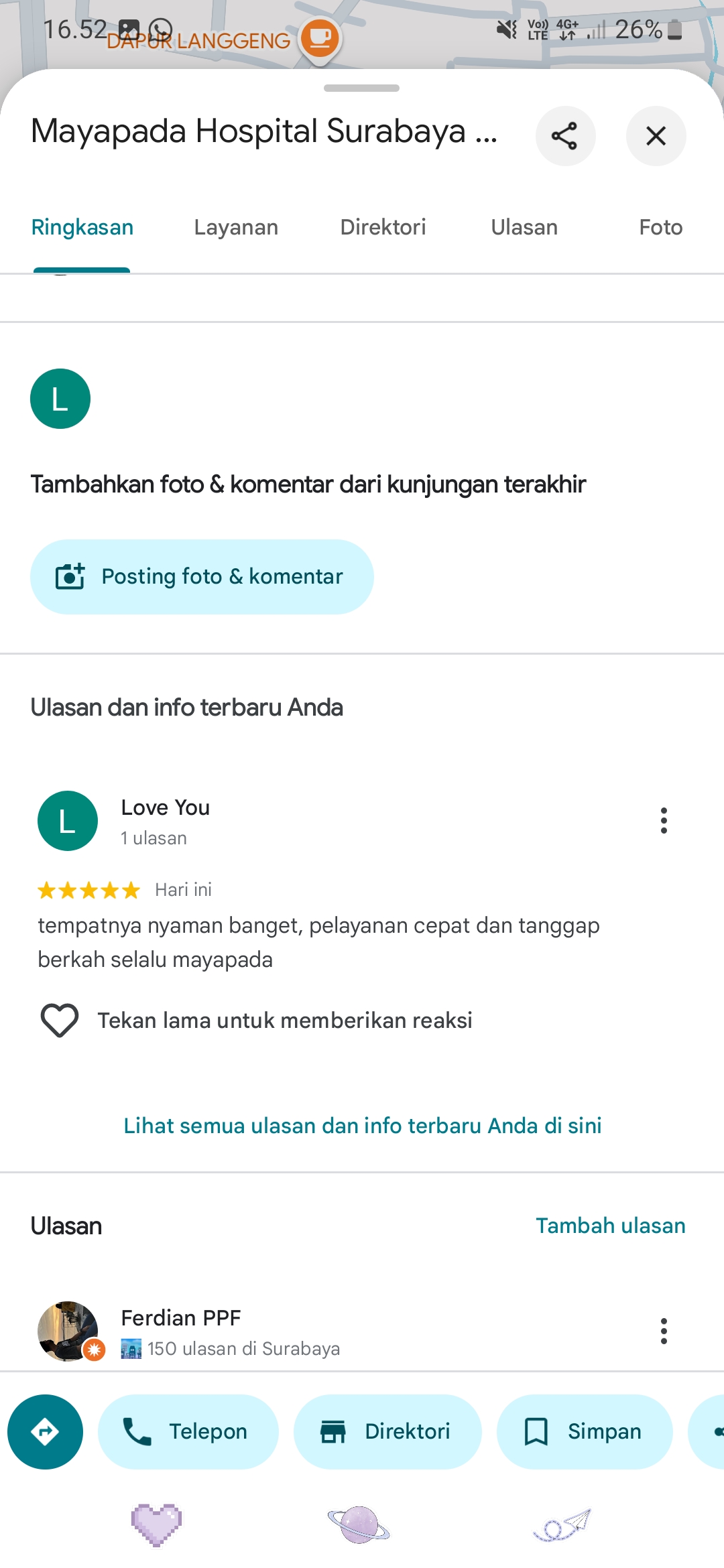Start directions with the navigation button
724x1568 pixels.
click(45, 1432)
